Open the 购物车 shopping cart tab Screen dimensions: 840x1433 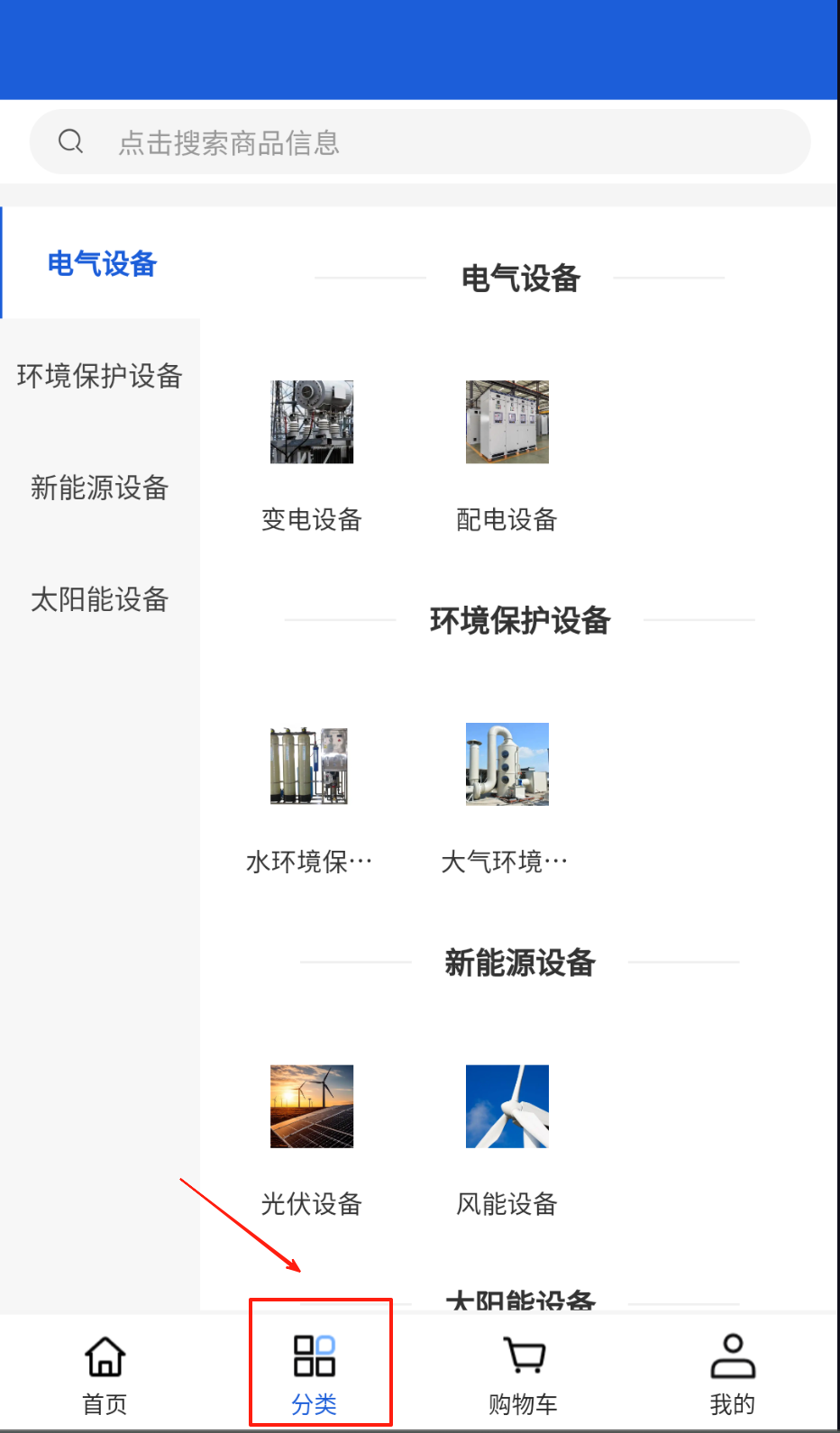[x=524, y=1372]
